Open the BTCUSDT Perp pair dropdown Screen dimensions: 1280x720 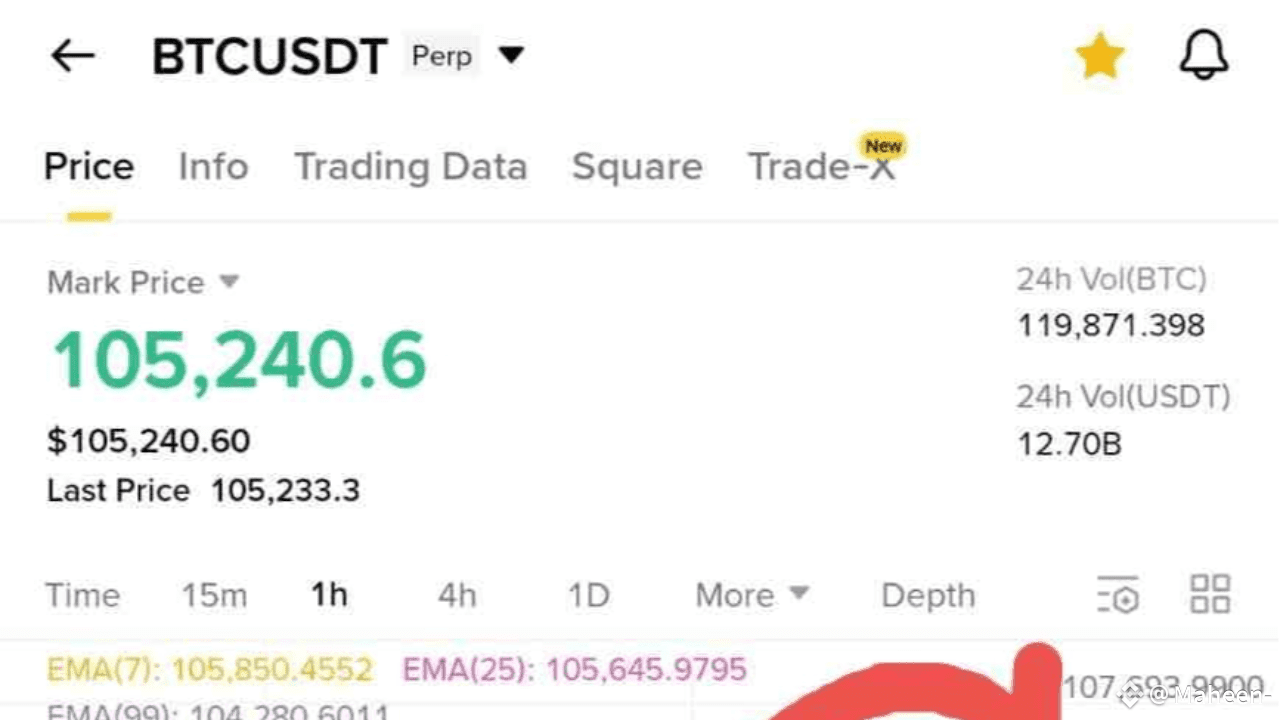(511, 55)
